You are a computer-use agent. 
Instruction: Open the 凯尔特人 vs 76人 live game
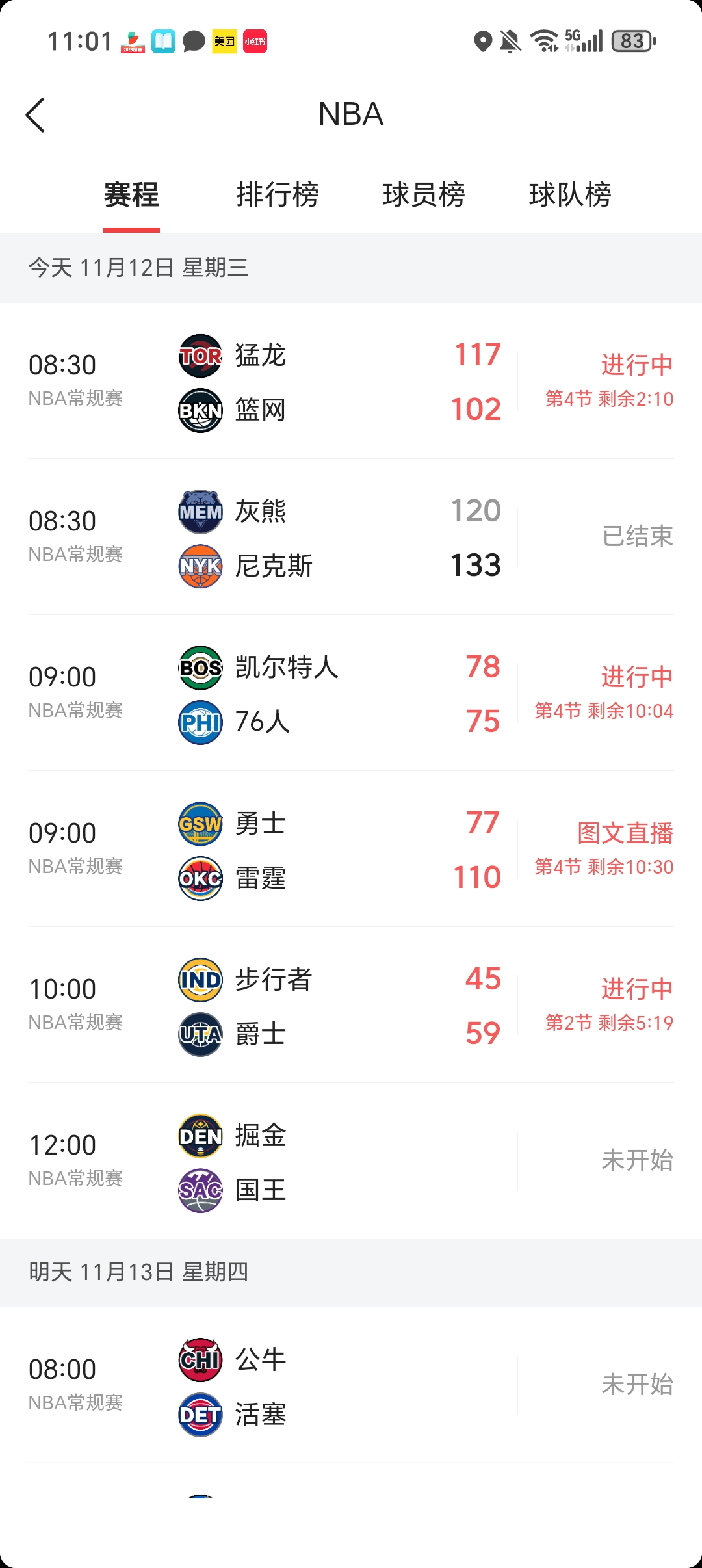(x=351, y=694)
